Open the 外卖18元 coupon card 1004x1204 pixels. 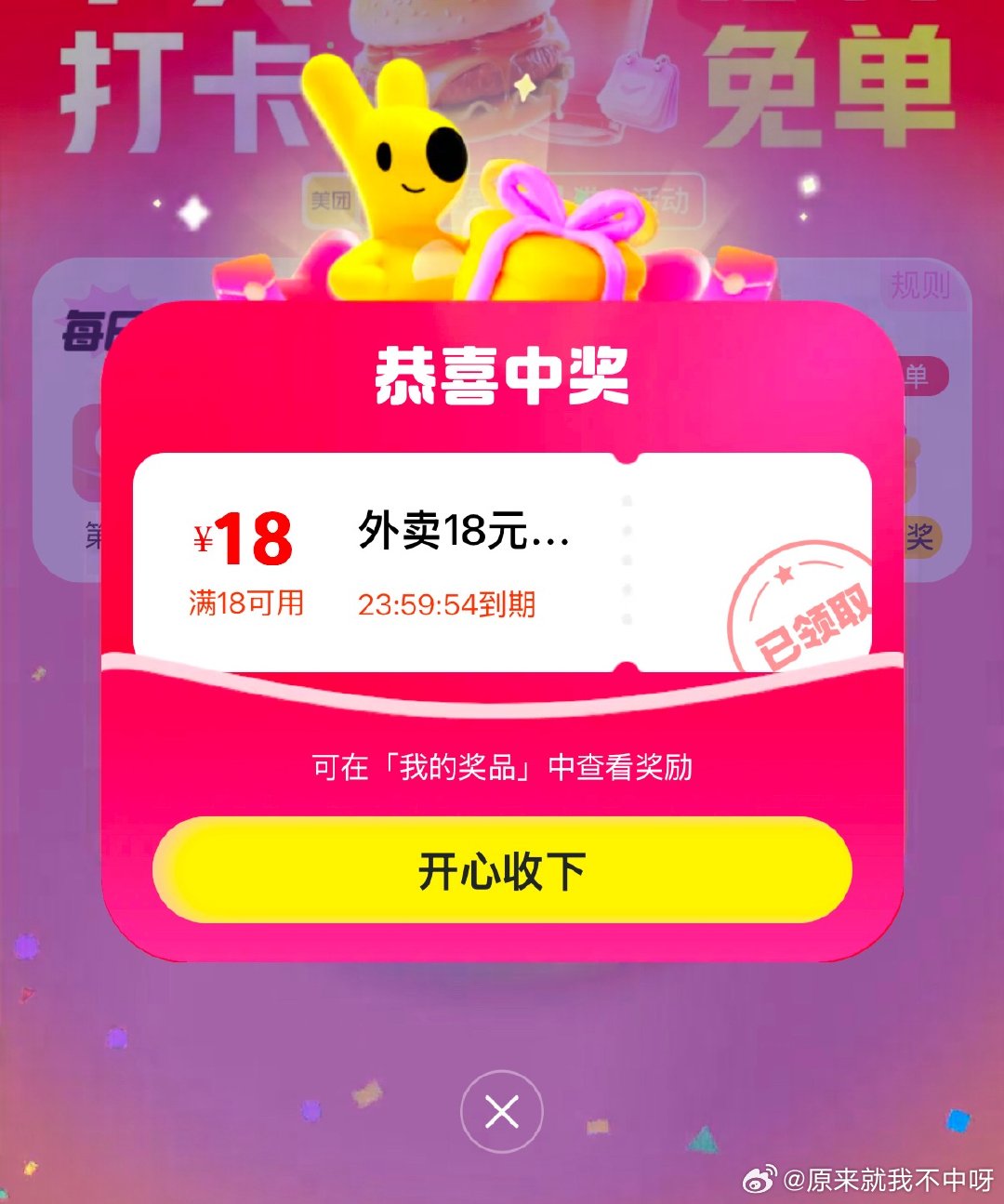[x=465, y=562]
